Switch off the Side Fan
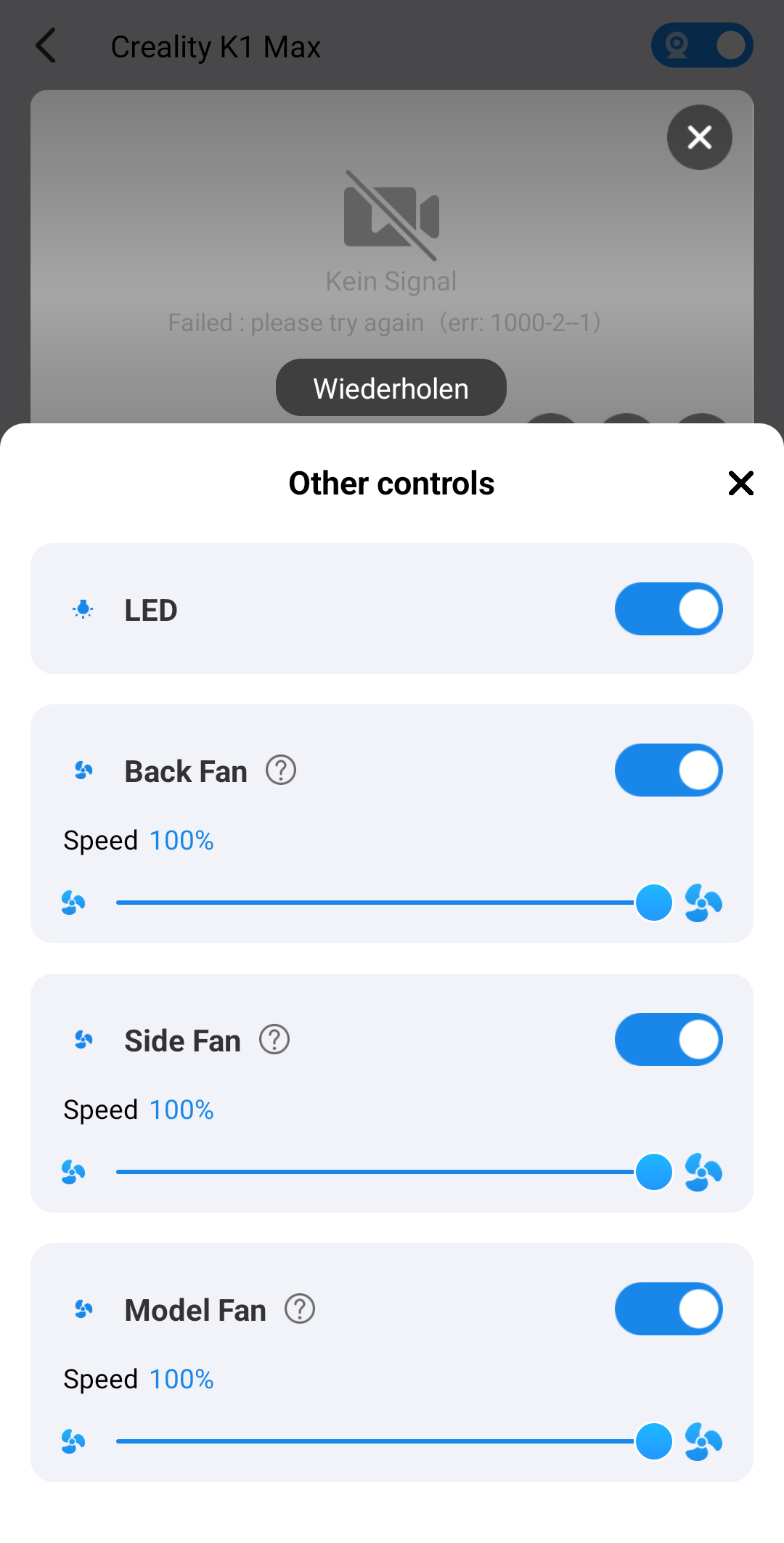784x1543 pixels. (669, 1040)
